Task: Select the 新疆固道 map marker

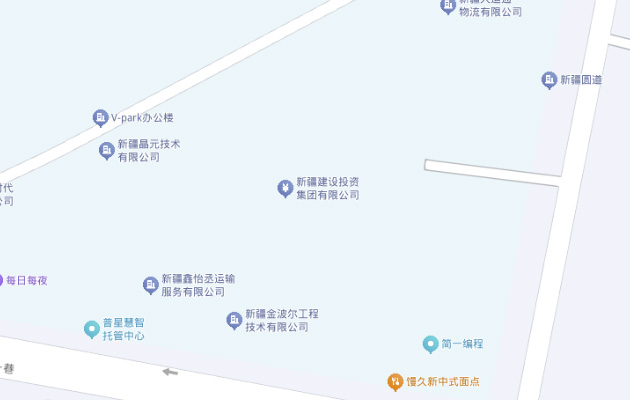Action: 548,80
